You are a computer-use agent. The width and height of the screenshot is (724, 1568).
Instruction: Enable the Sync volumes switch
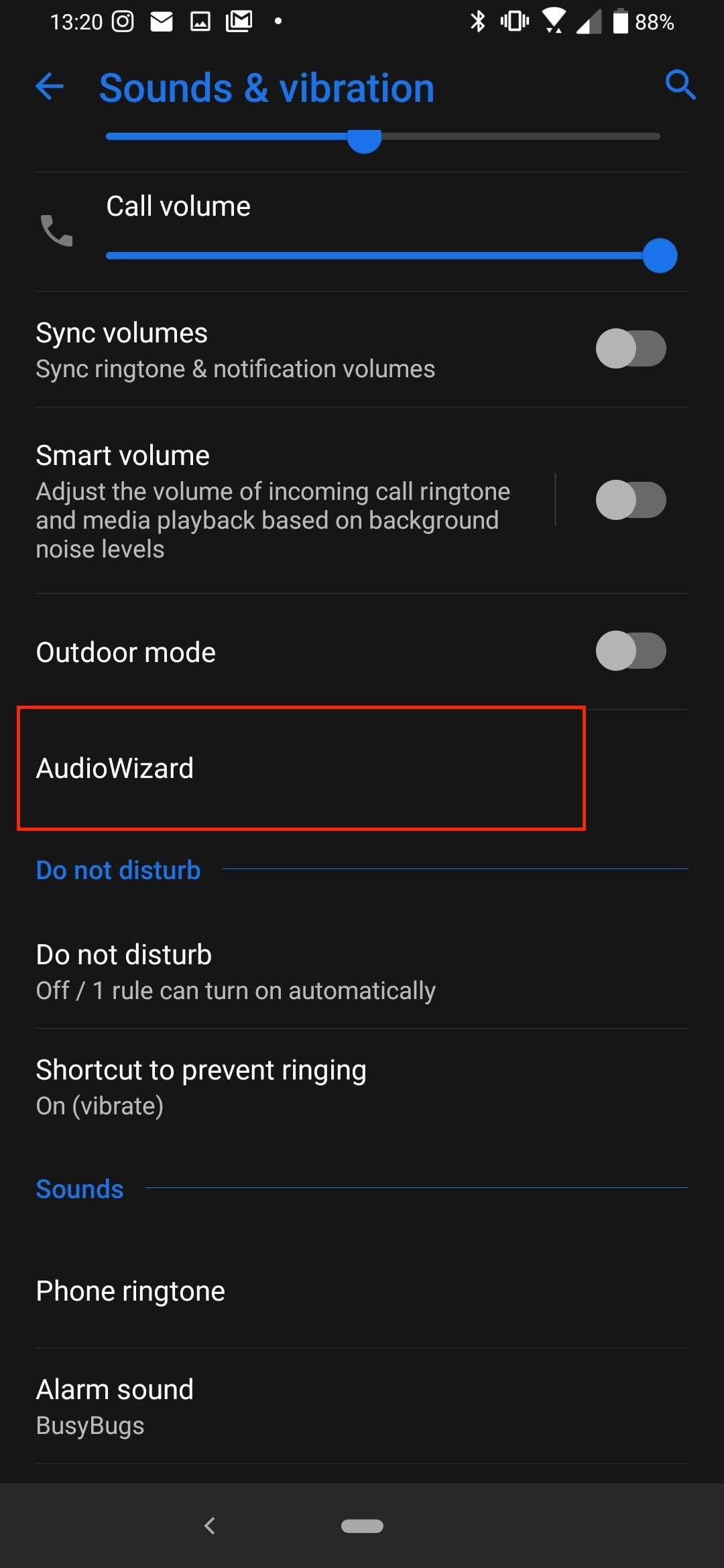pos(630,348)
